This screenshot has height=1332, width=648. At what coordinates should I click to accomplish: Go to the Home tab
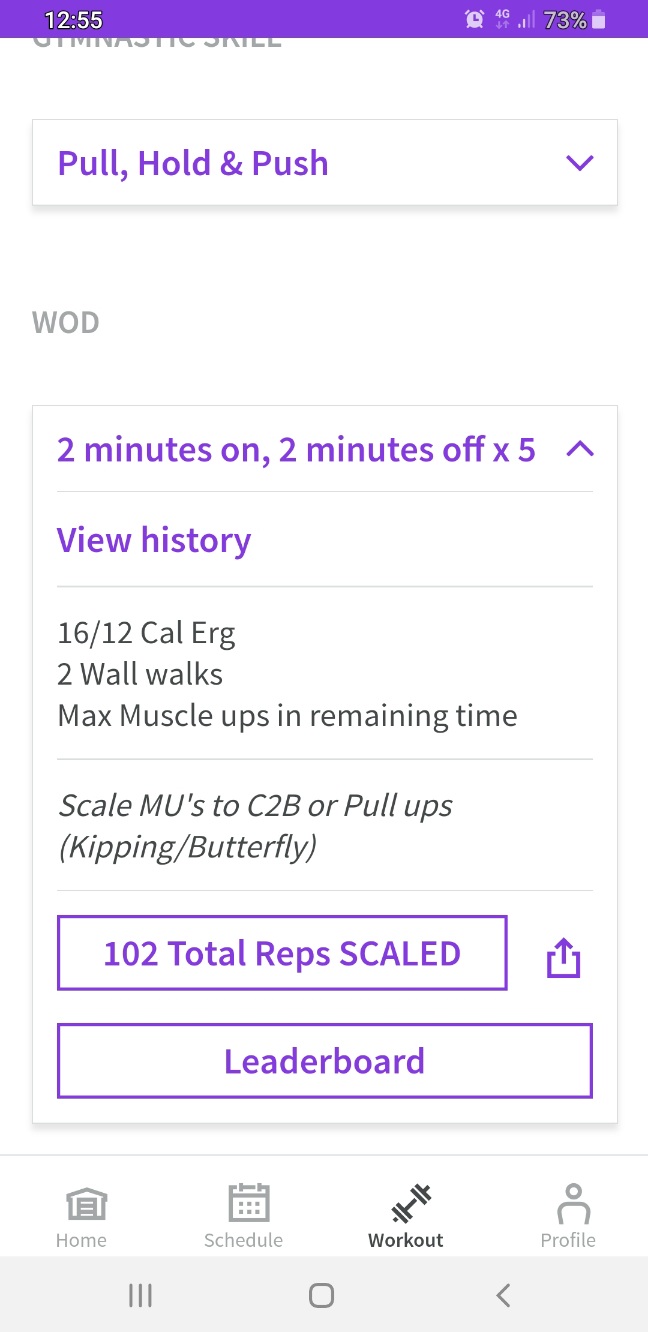(x=81, y=1216)
